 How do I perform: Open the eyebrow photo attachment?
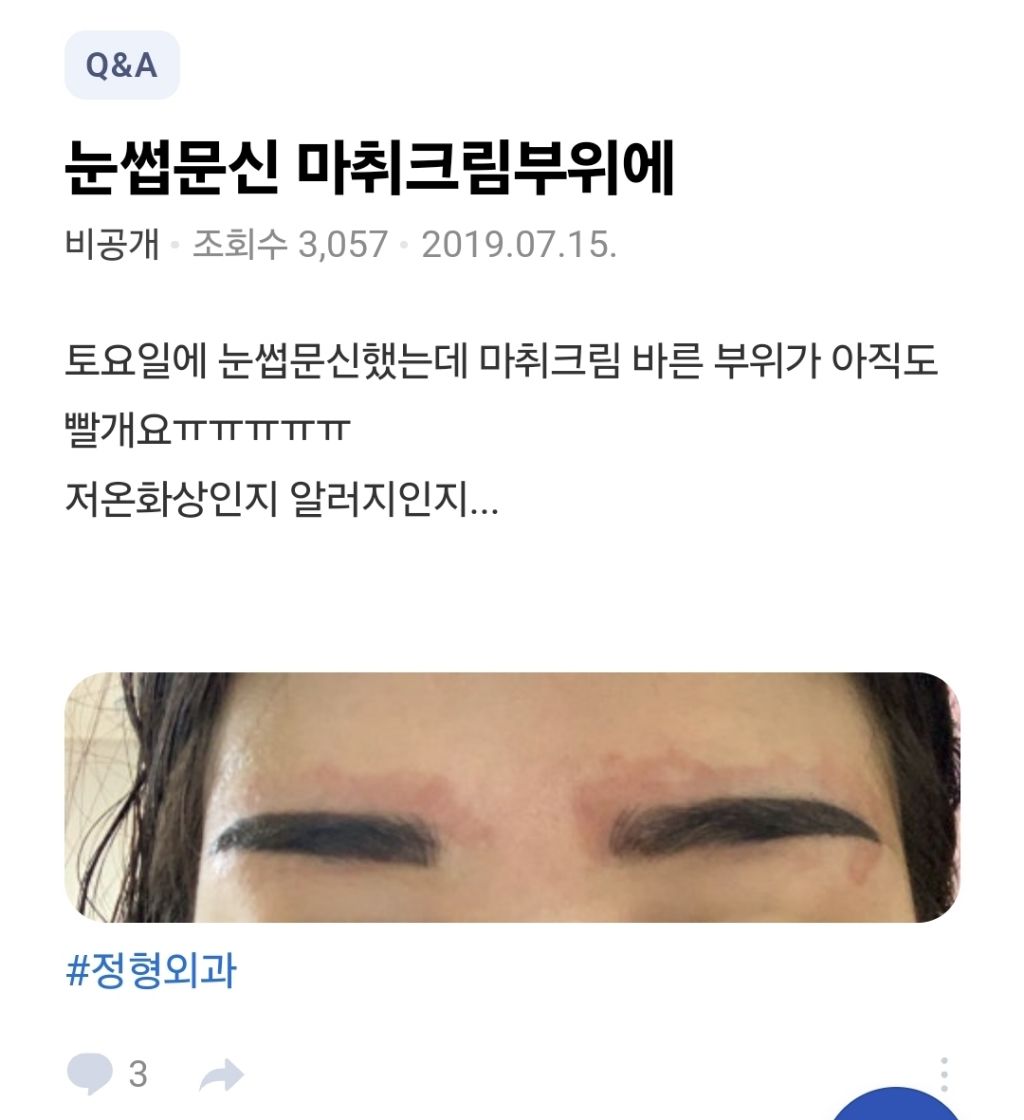(x=512, y=797)
